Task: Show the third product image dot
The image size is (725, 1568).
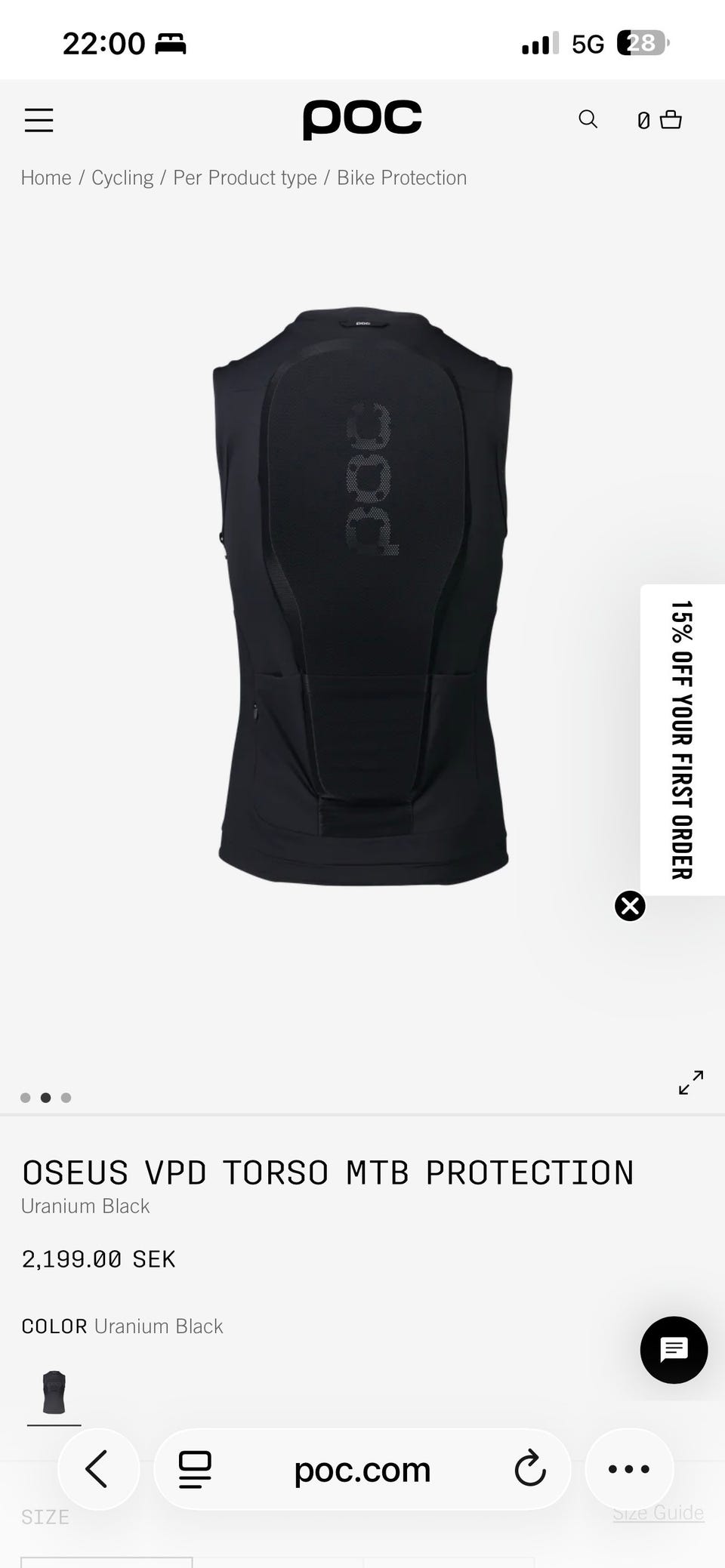Action: 66,1098
